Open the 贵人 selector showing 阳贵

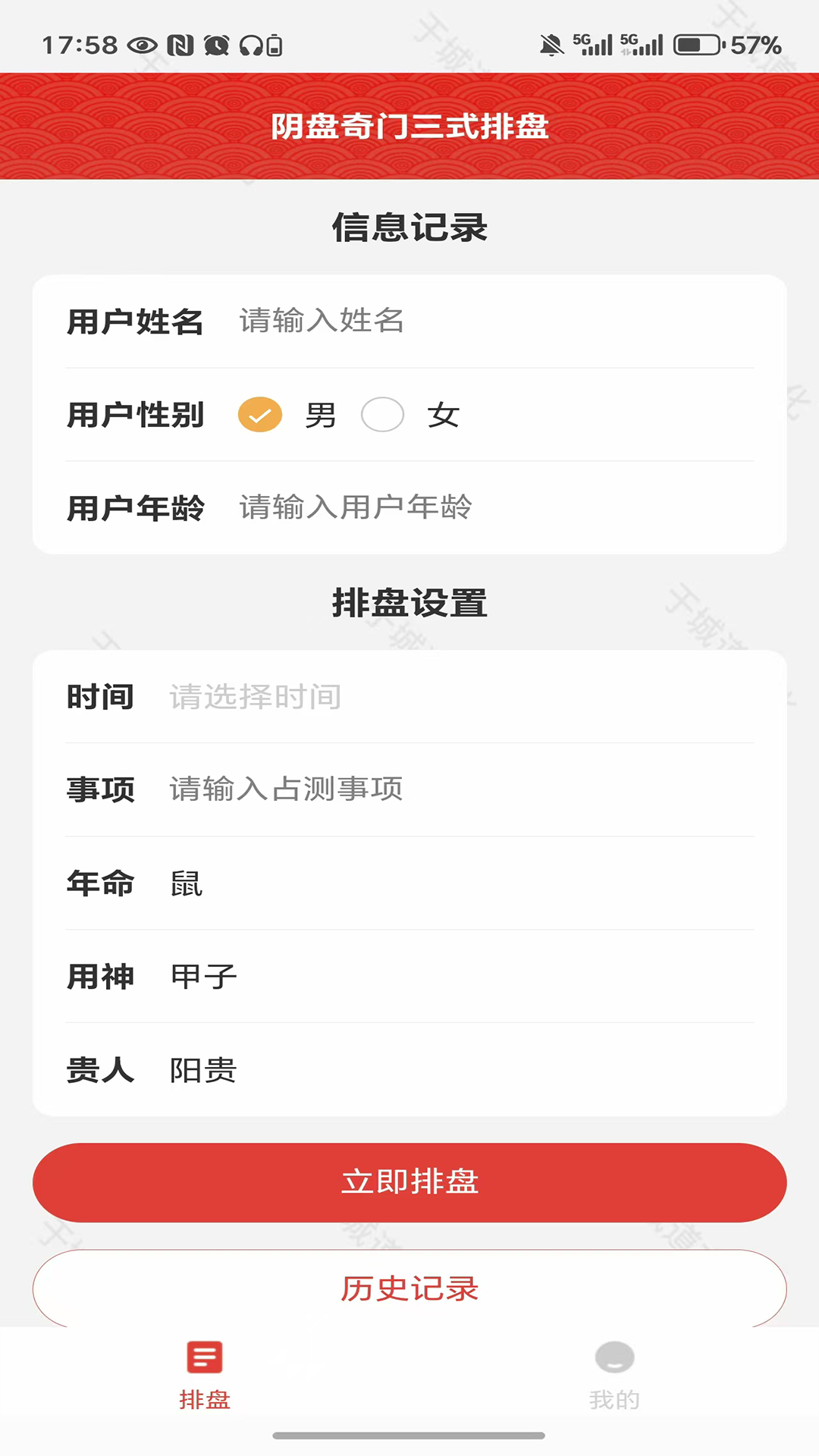[x=202, y=1071]
